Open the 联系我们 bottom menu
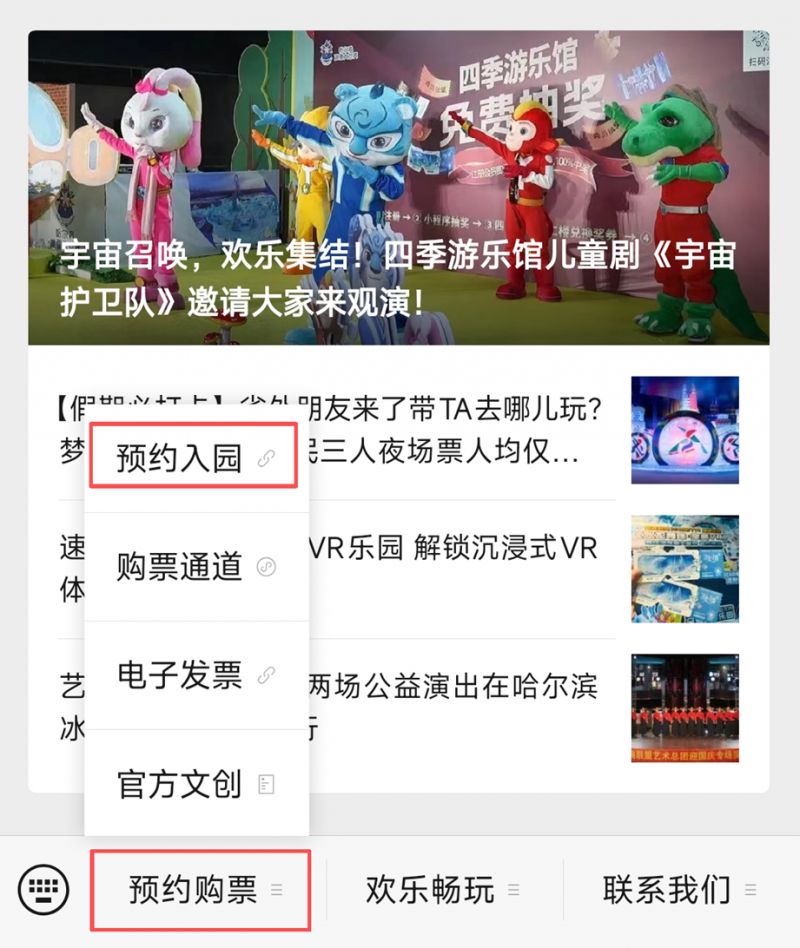Image resolution: width=800 pixels, height=948 pixels. pos(665,888)
